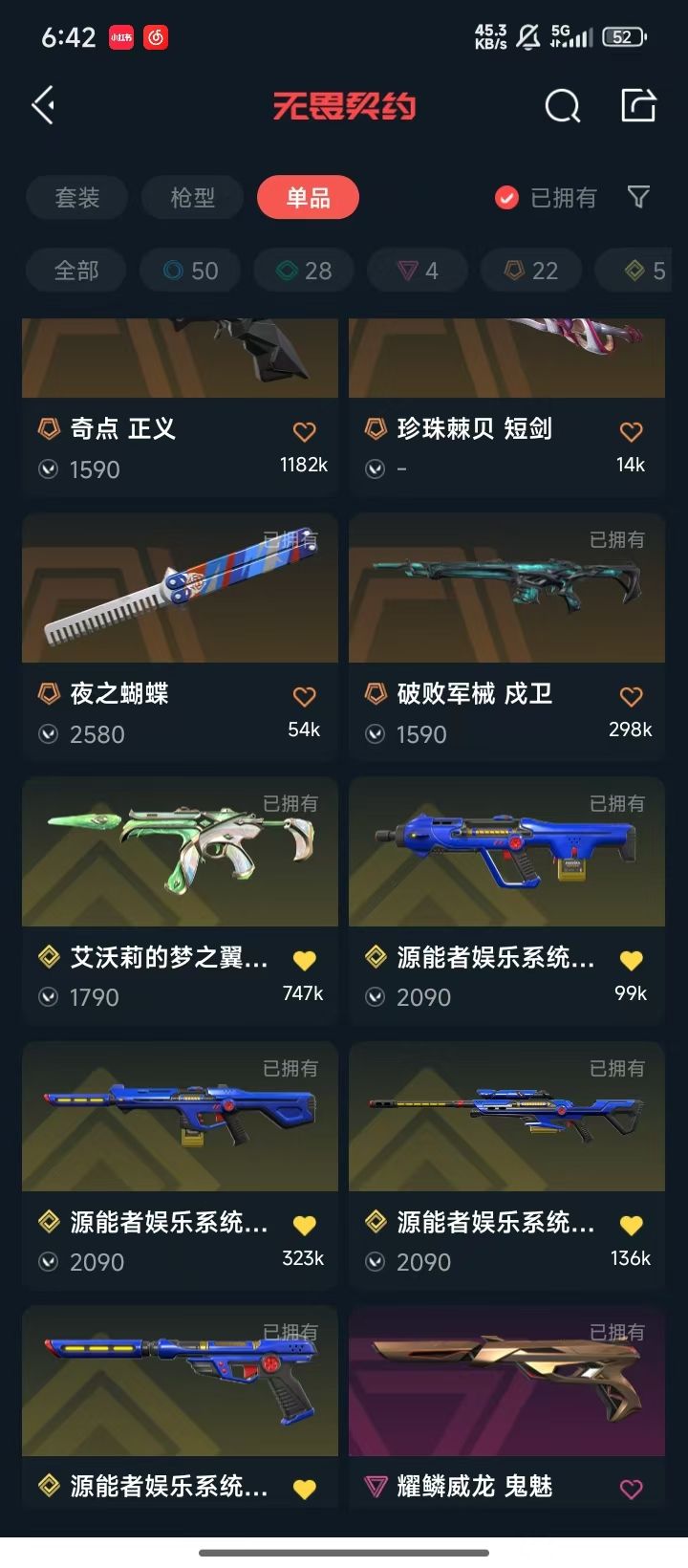Like the 珍珠棘贝 短剑 skin
The height and width of the screenshot is (1568, 688).
coord(631,431)
